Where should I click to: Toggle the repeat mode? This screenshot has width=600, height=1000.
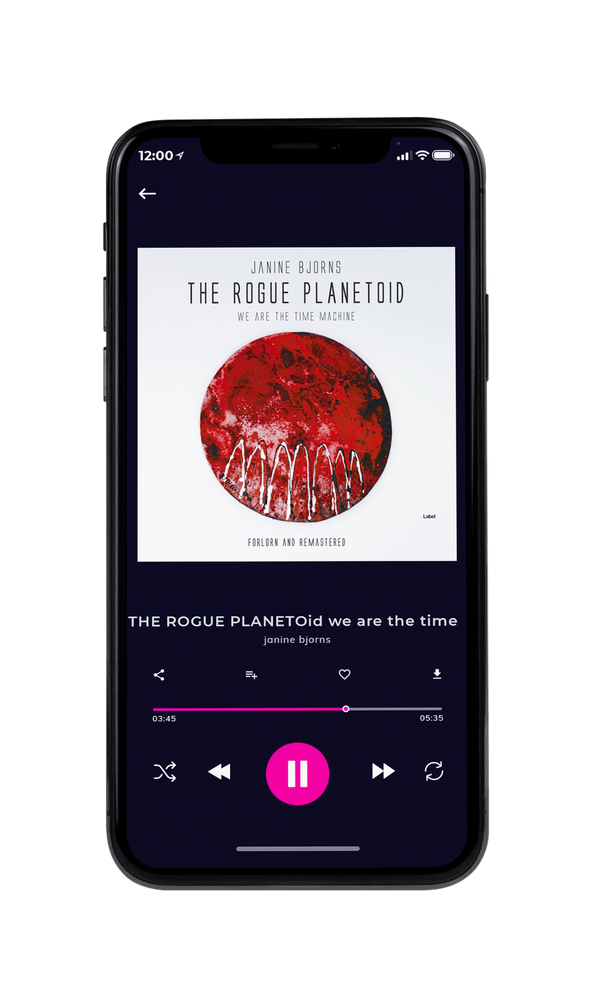coord(434,771)
